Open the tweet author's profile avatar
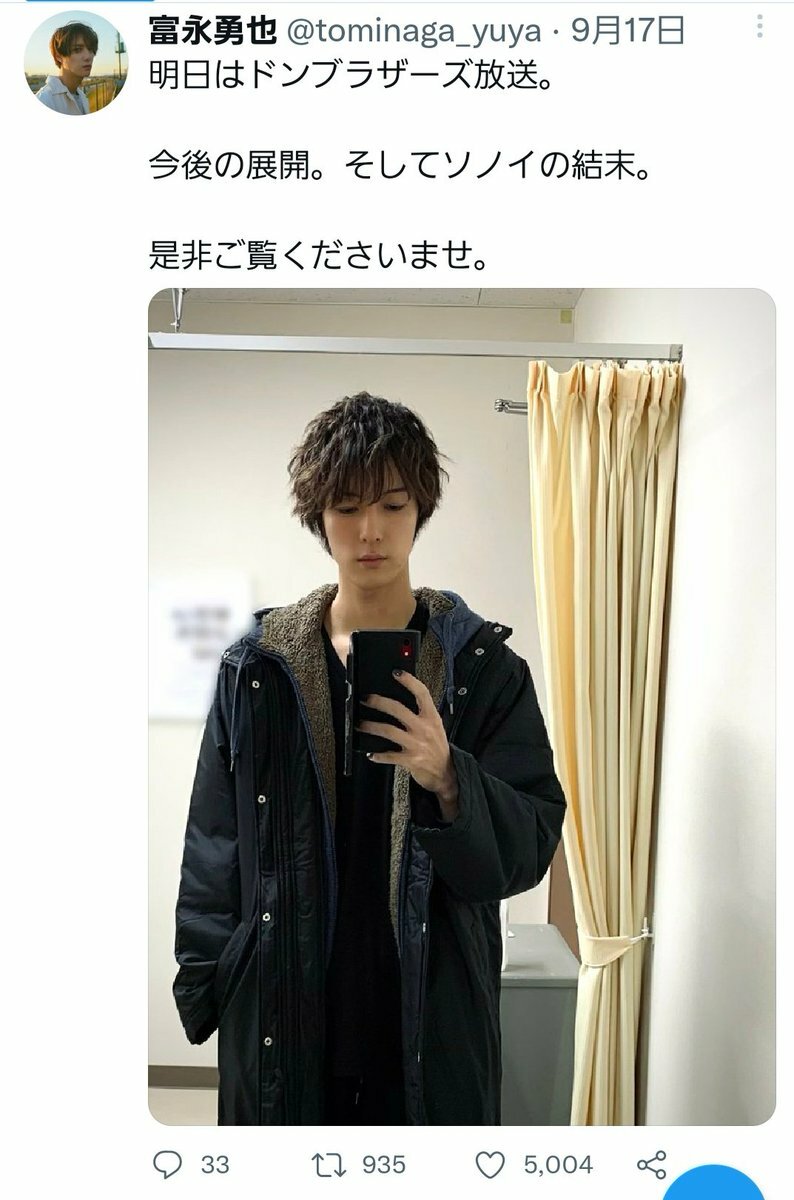 [75, 63]
